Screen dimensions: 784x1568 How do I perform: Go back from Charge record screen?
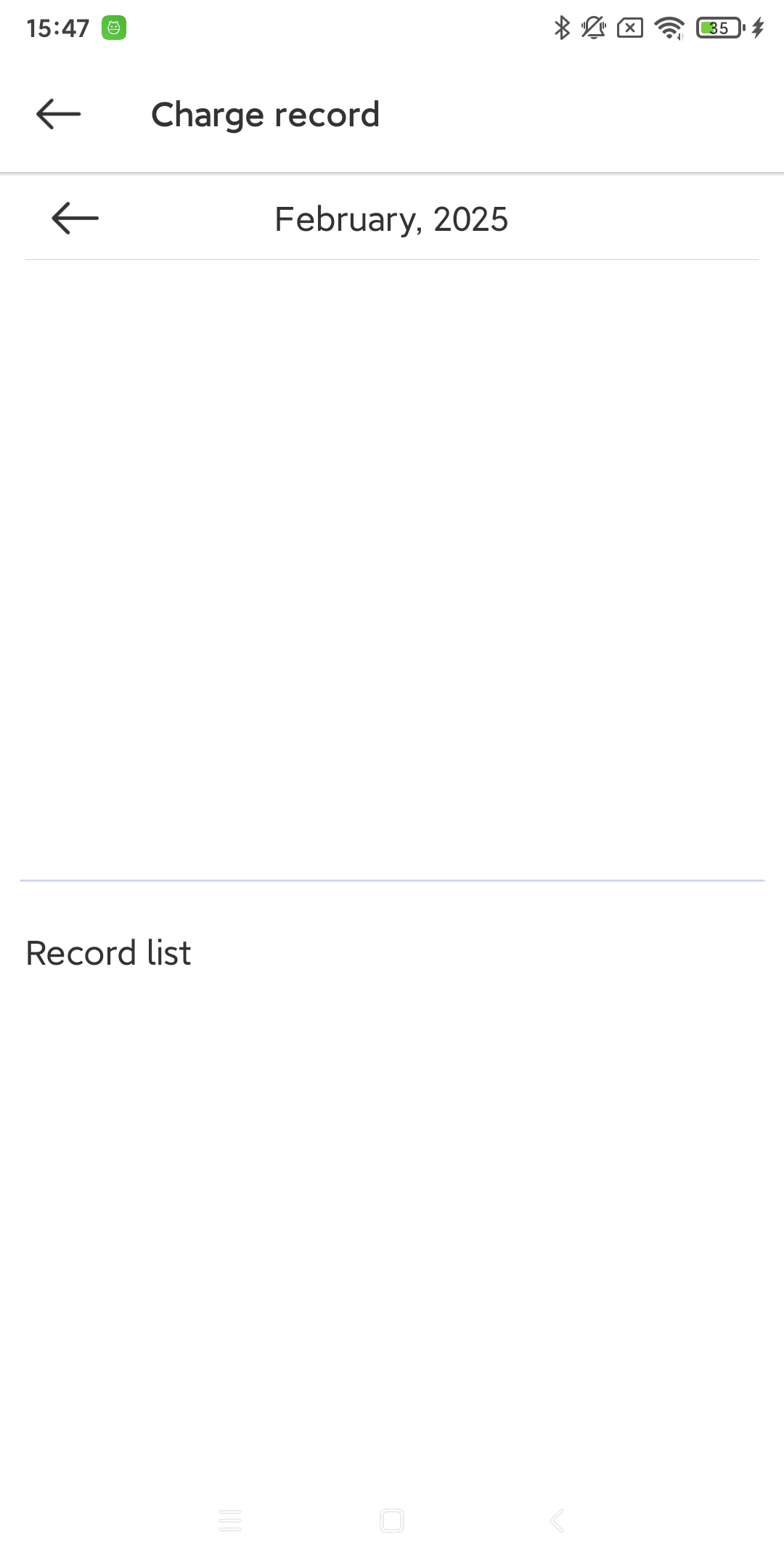coord(58,114)
